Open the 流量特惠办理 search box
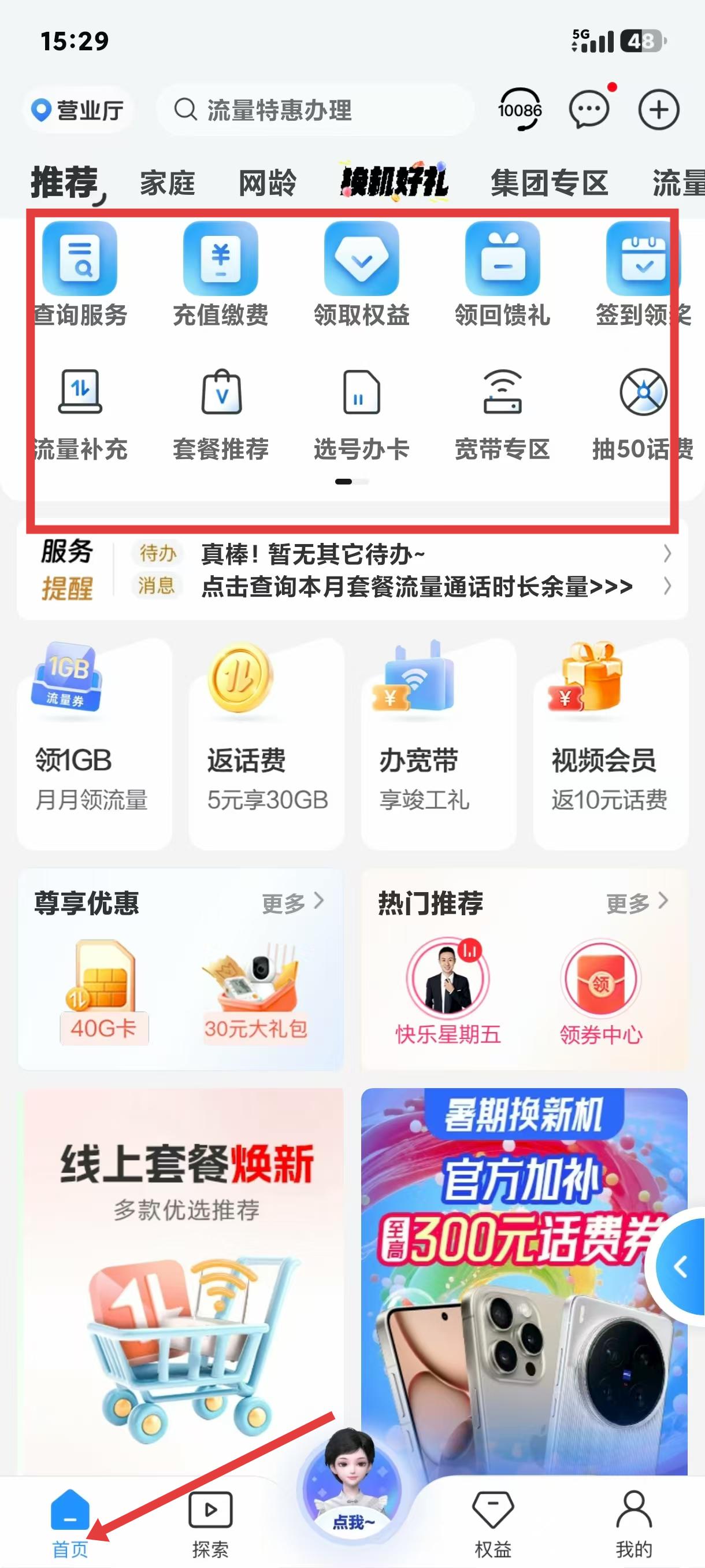This screenshot has height=1568, width=705. [x=314, y=110]
